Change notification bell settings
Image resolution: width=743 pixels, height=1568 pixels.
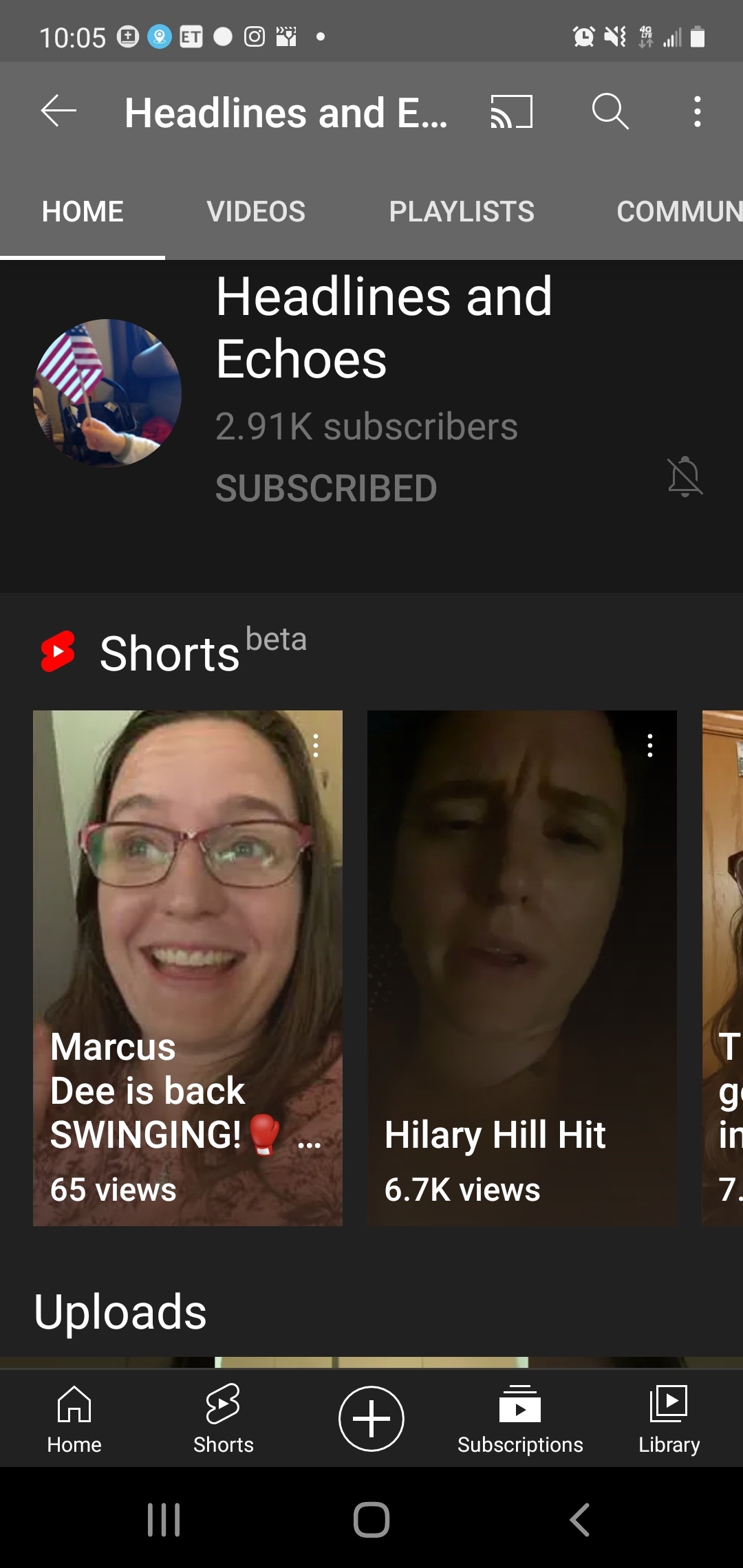pos(685,477)
